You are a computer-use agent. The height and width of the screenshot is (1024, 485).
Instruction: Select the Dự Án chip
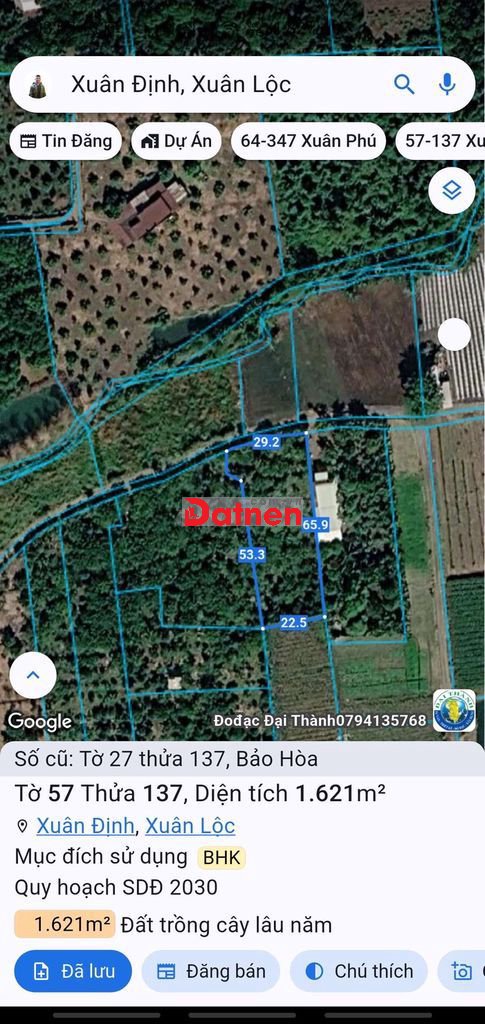coord(176,141)
